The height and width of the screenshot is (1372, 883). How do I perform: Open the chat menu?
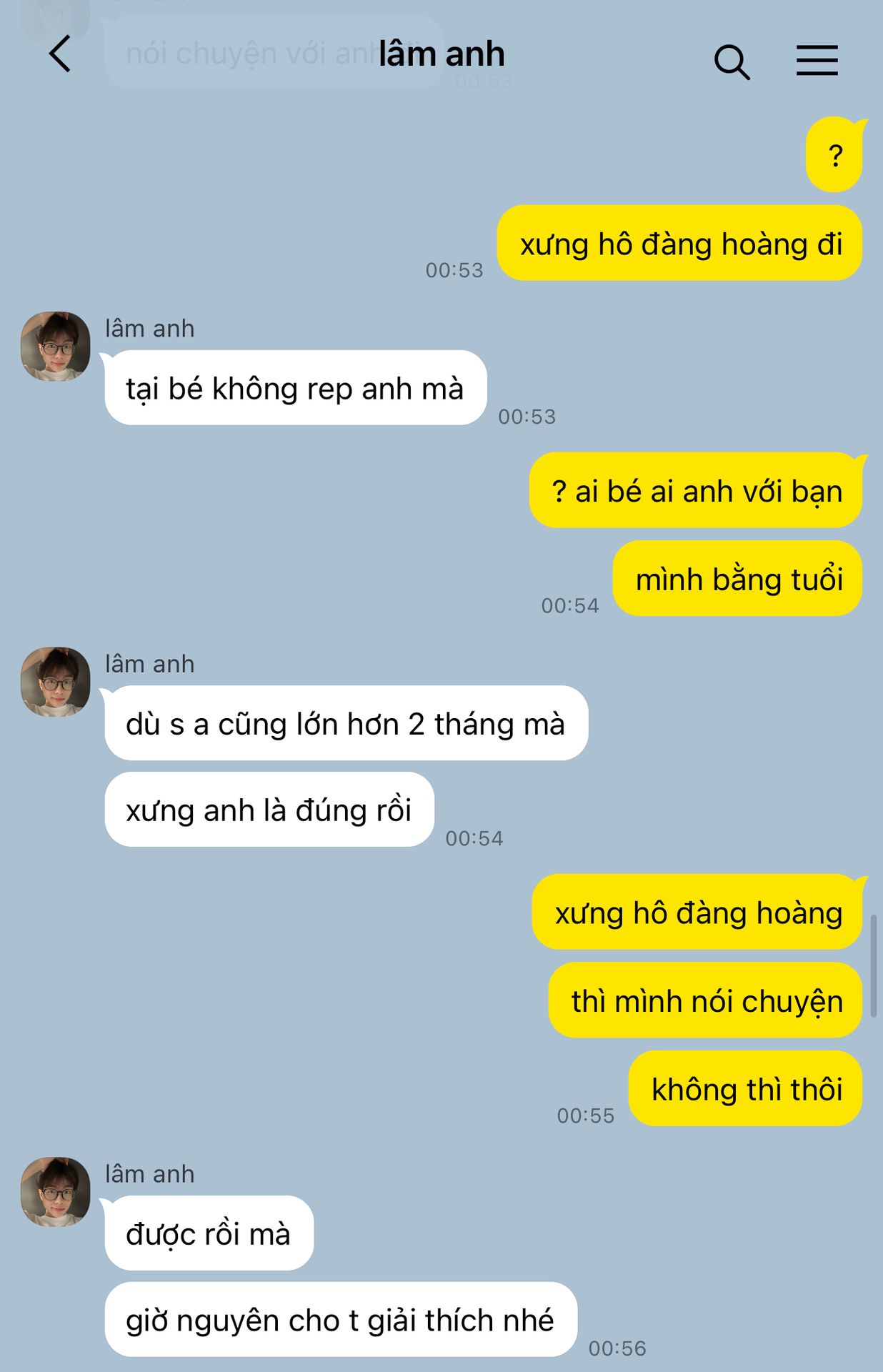pyautogui.click(x=817, y=60)
